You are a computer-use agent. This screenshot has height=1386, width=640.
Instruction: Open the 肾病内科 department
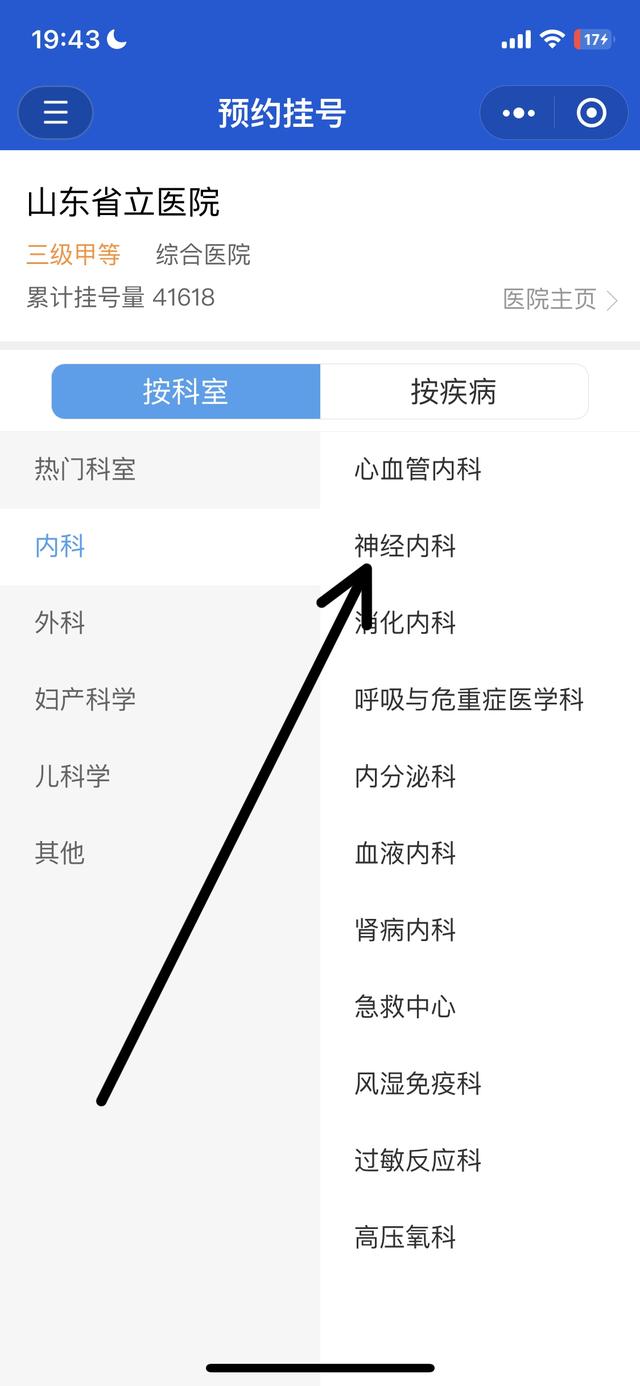tap(405, 930)
